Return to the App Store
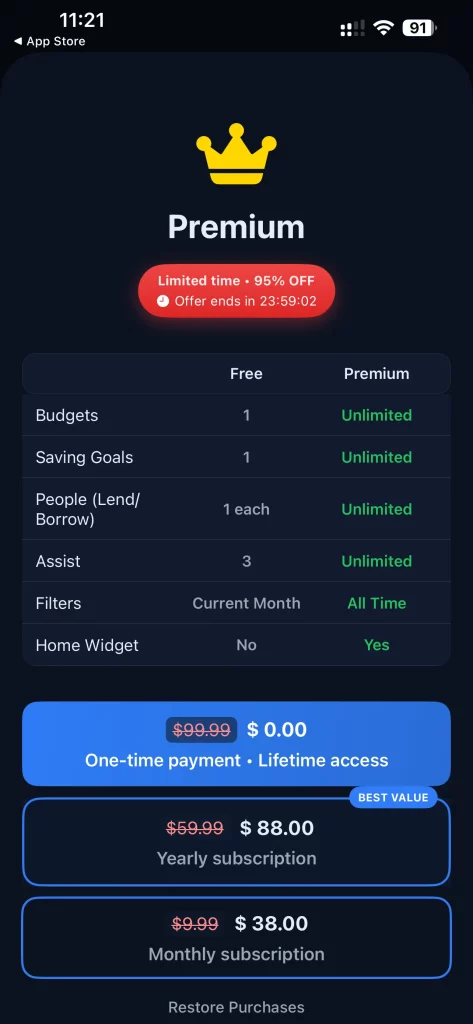473x1024 pixels. (50, 41)
